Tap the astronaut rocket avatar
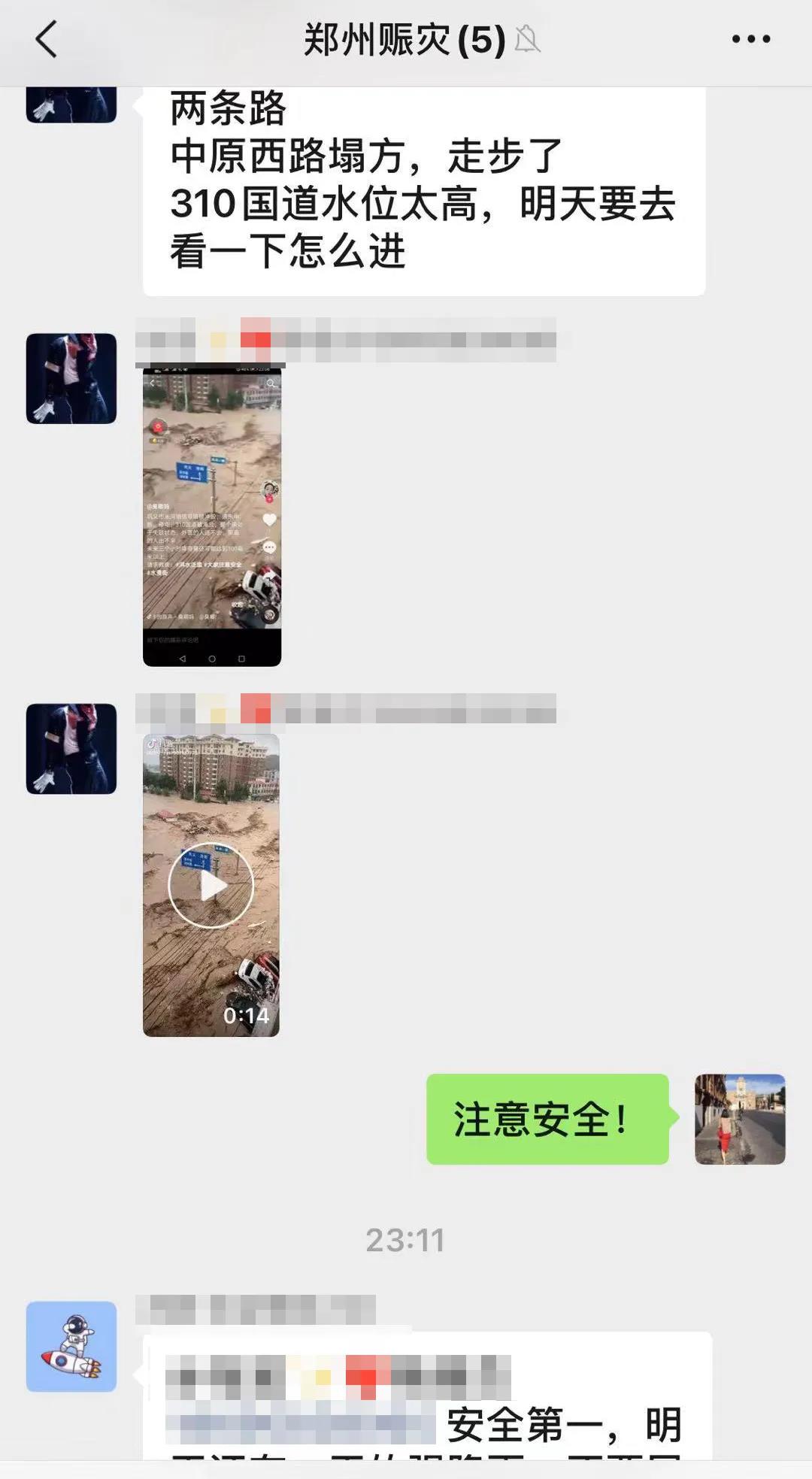The image size is (812, 1479). pyautogui.click(x=71, y=1346)
